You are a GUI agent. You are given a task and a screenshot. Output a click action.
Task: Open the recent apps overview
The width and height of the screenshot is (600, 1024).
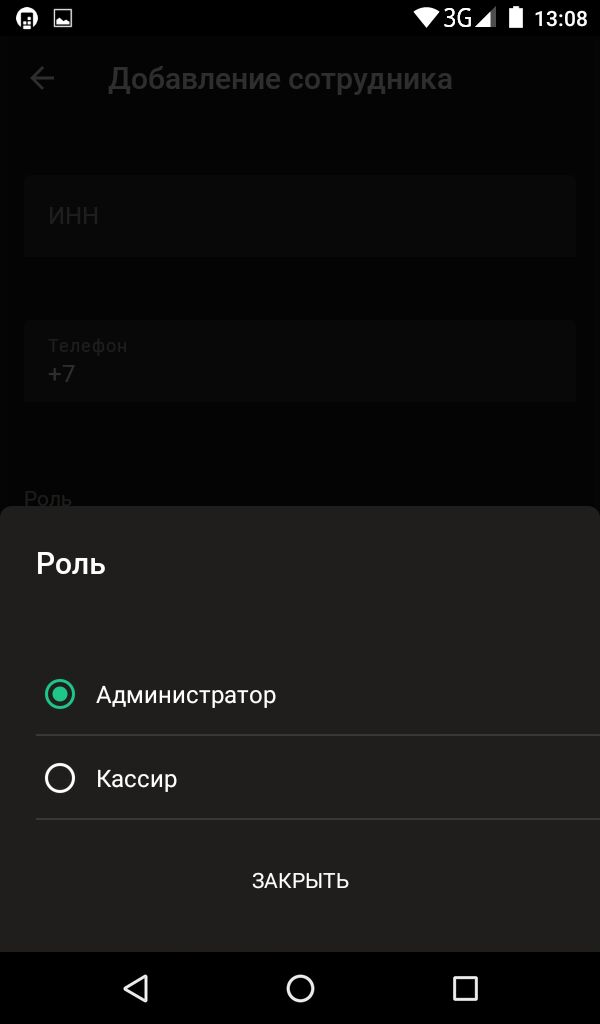pyautogui.click(x=465, y=988)
